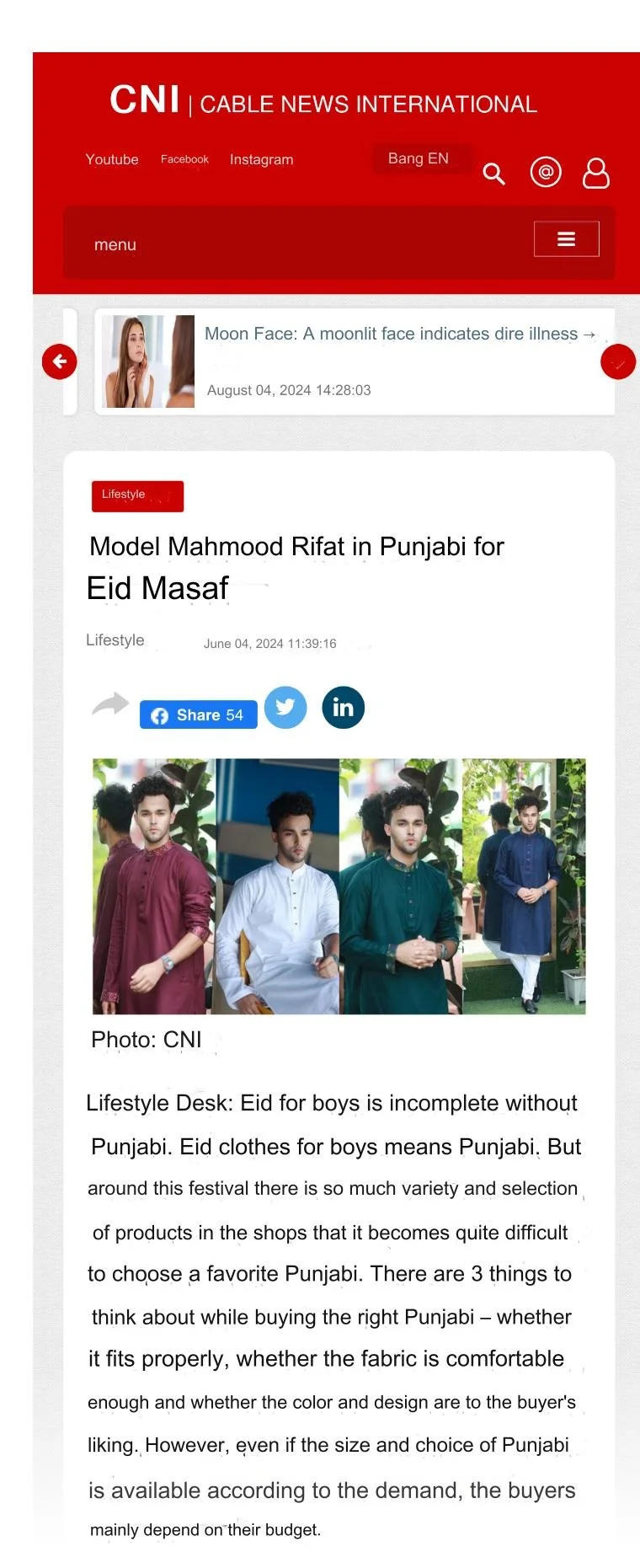The image size is (640, 1568).
Task: Open the Facebook link
Action: pos(184,159)
